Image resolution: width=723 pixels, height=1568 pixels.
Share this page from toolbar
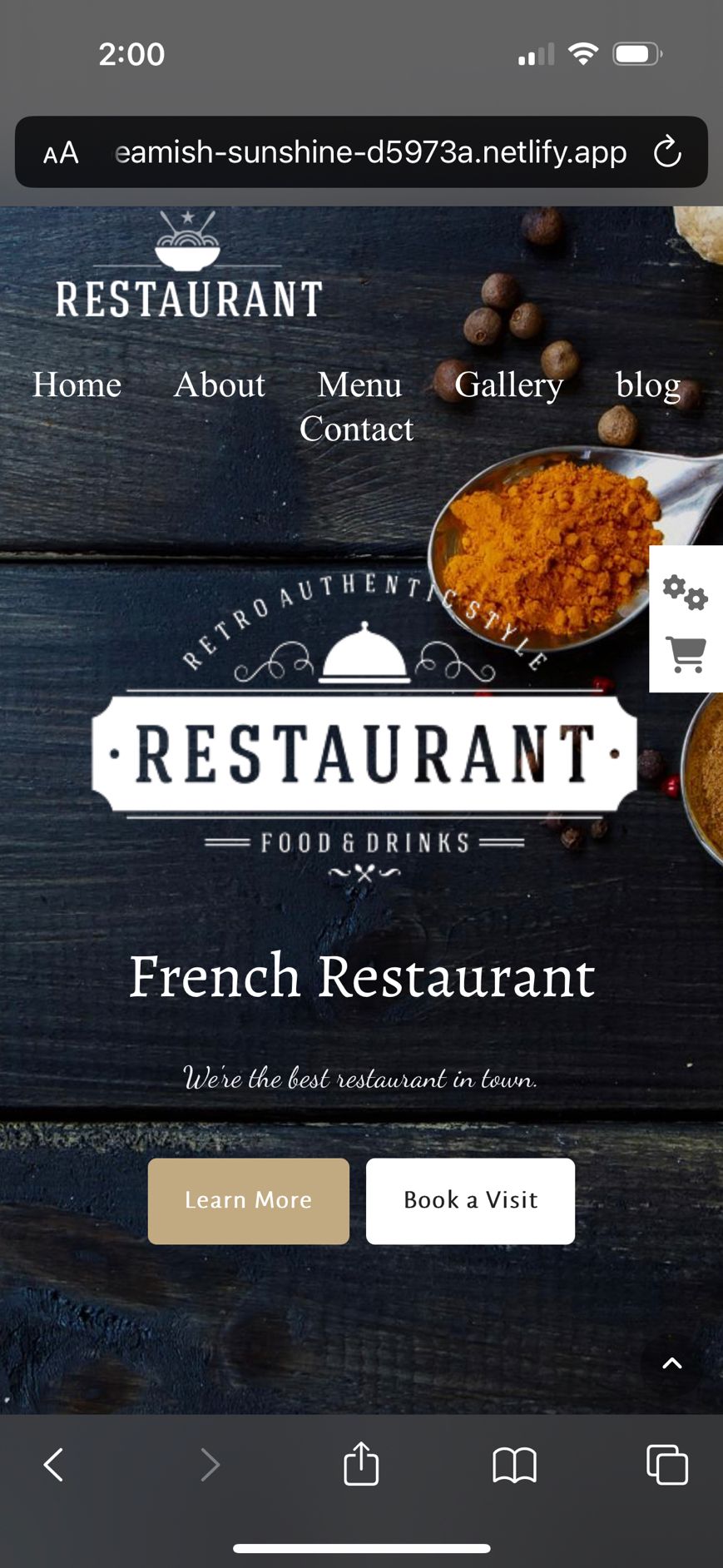(361, 1464)
